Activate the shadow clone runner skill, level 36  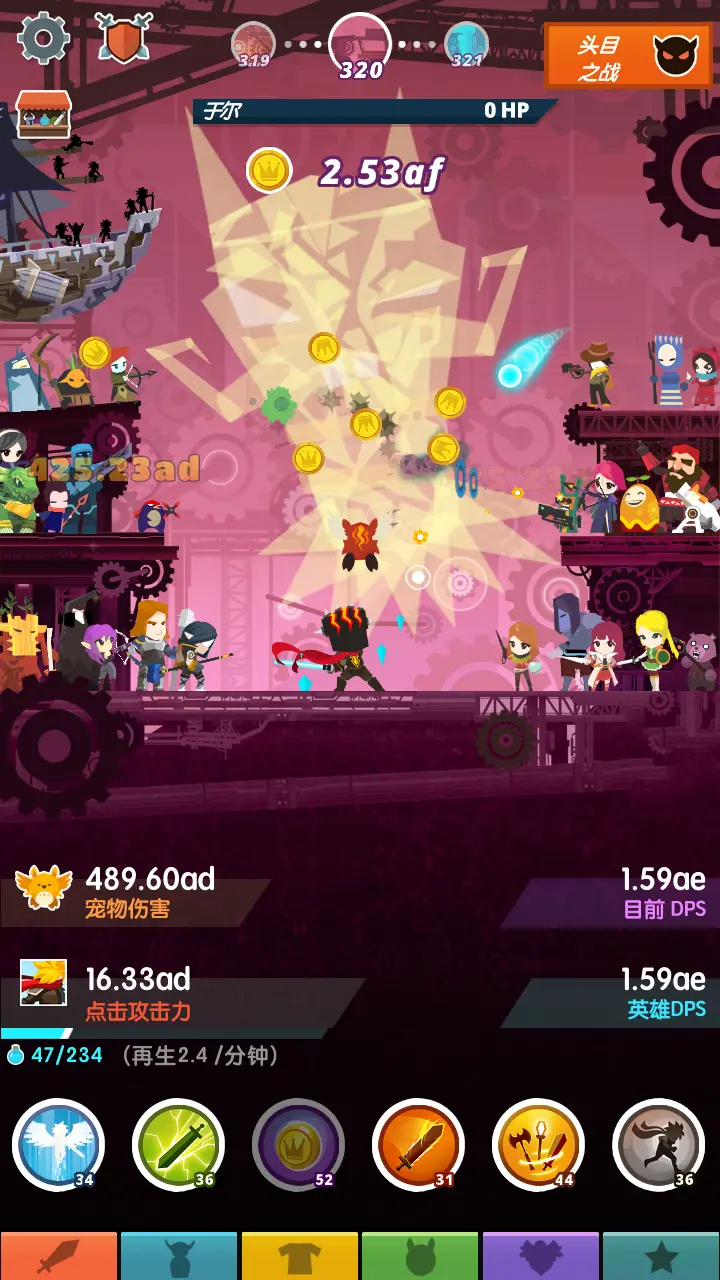click(x=658, y=1145)
